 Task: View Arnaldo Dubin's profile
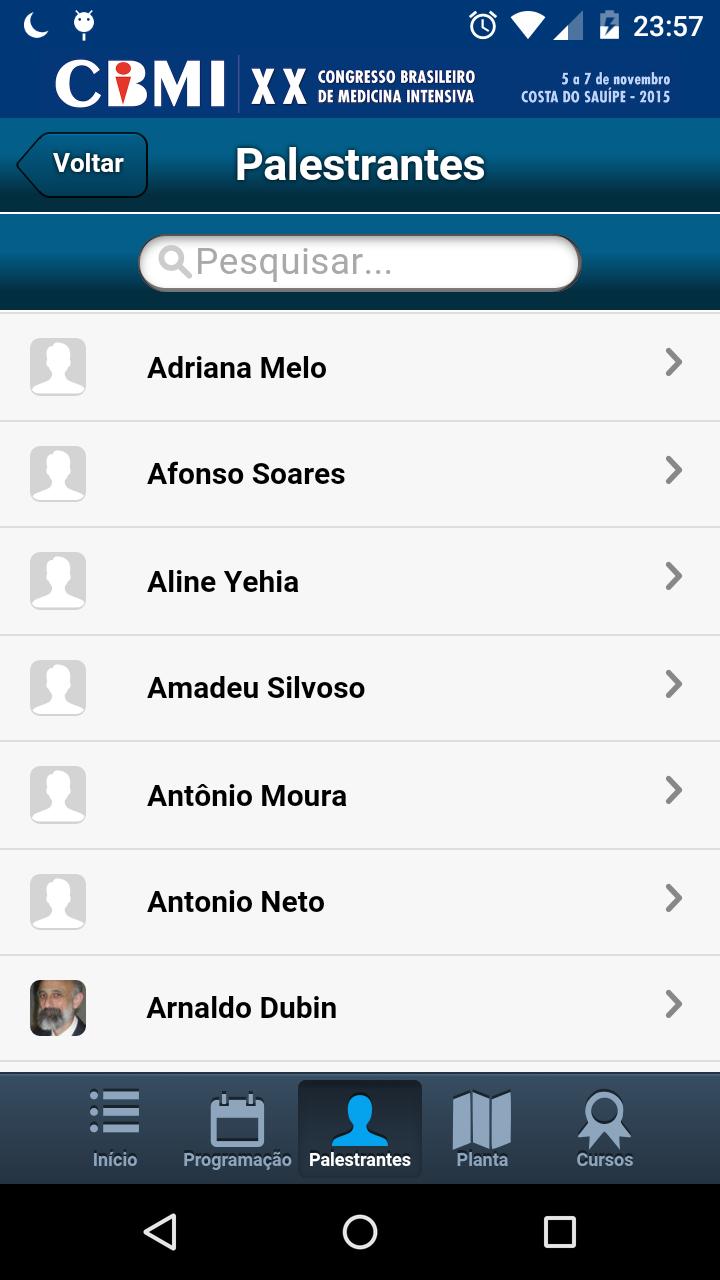click(x=360, y=1008)
